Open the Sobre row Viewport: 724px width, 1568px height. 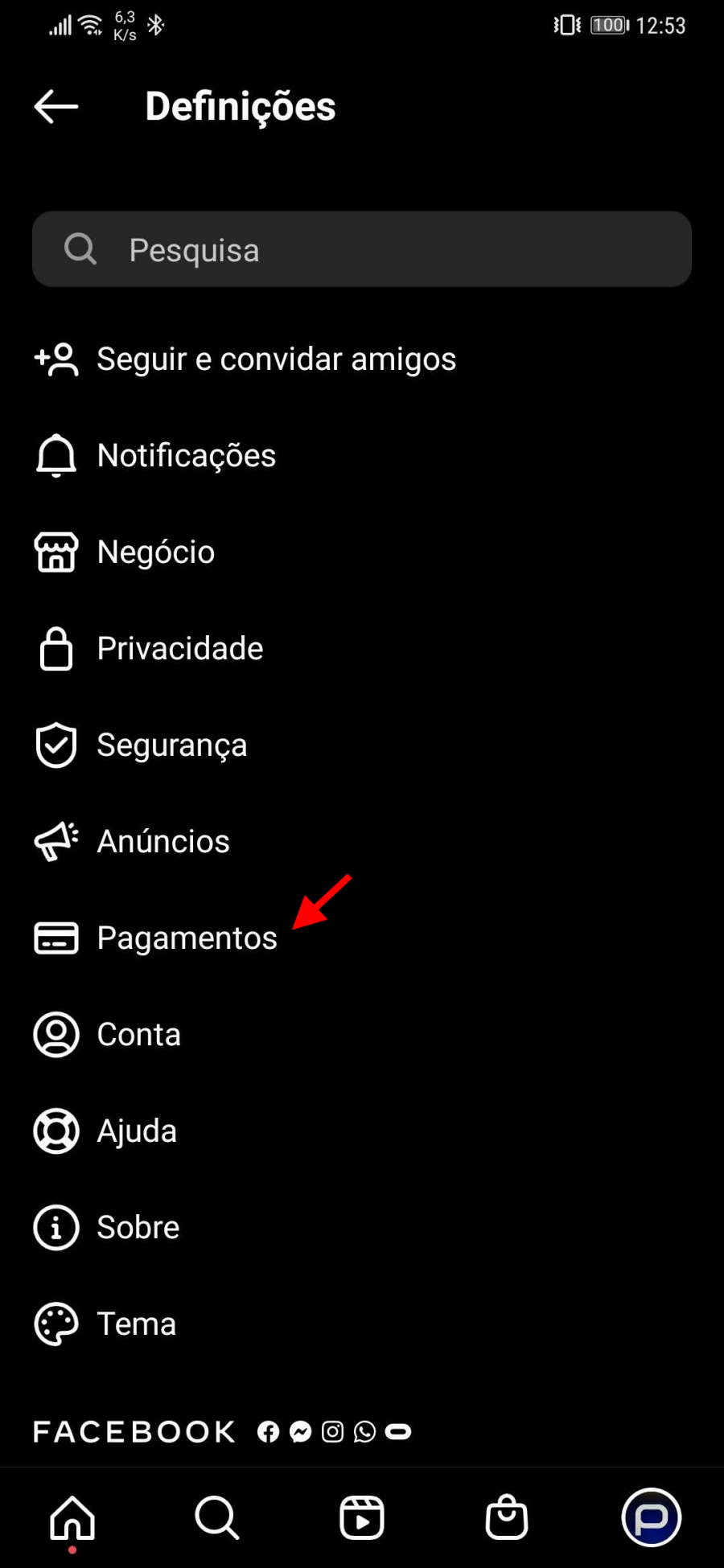(362, 1228)
